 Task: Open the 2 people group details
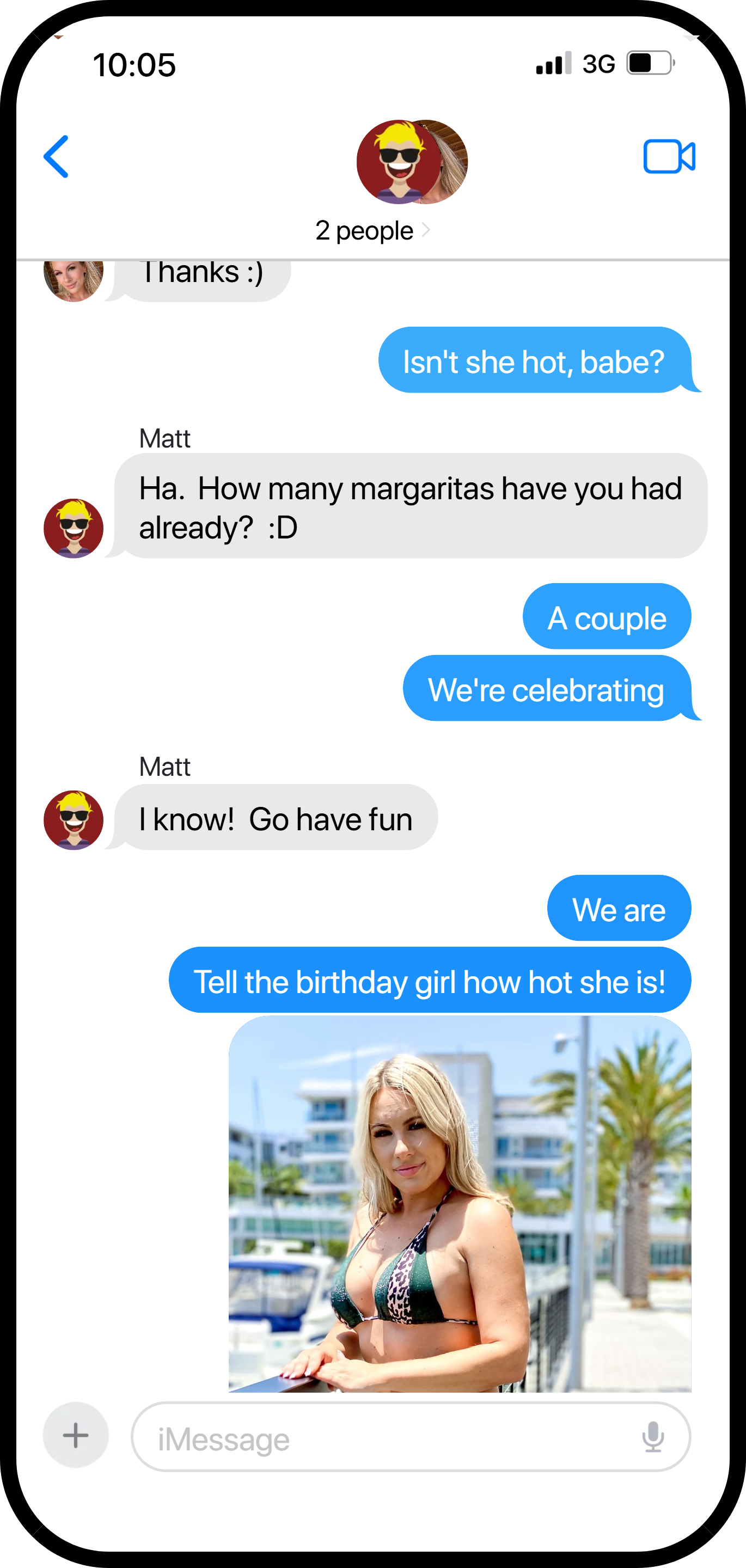[x=372, y=231]
